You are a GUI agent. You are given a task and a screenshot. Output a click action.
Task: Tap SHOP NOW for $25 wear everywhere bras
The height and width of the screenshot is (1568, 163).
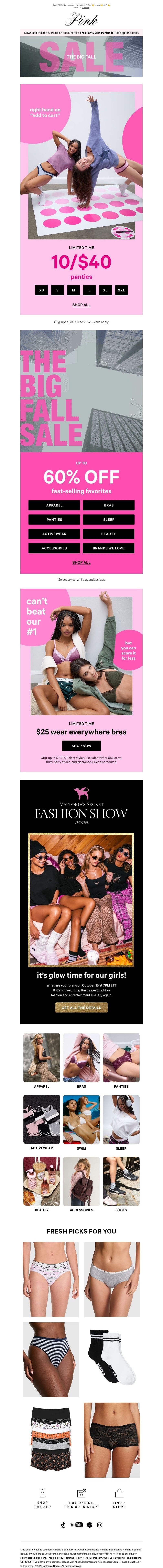81,746
